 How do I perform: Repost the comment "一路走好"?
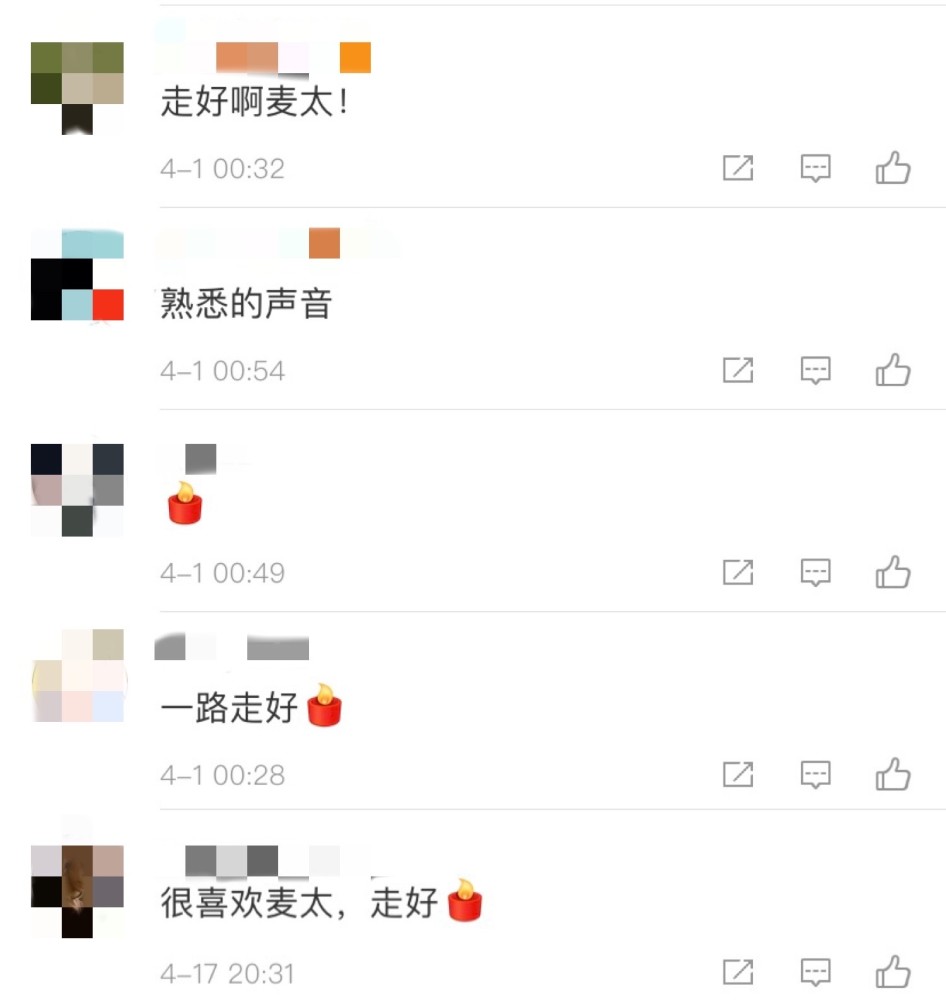(737, 774)
